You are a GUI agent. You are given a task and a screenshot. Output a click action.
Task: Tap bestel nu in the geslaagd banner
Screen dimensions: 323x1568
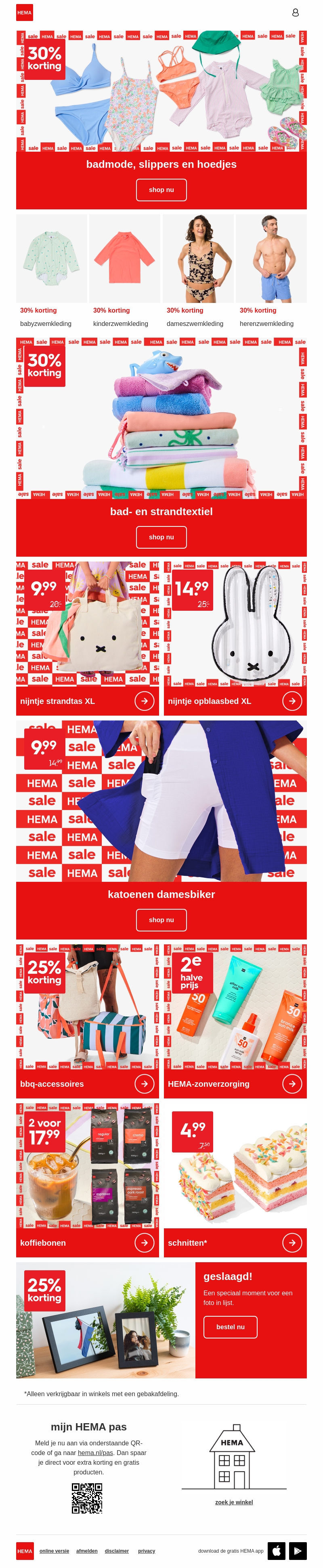tap(231, 1327)
